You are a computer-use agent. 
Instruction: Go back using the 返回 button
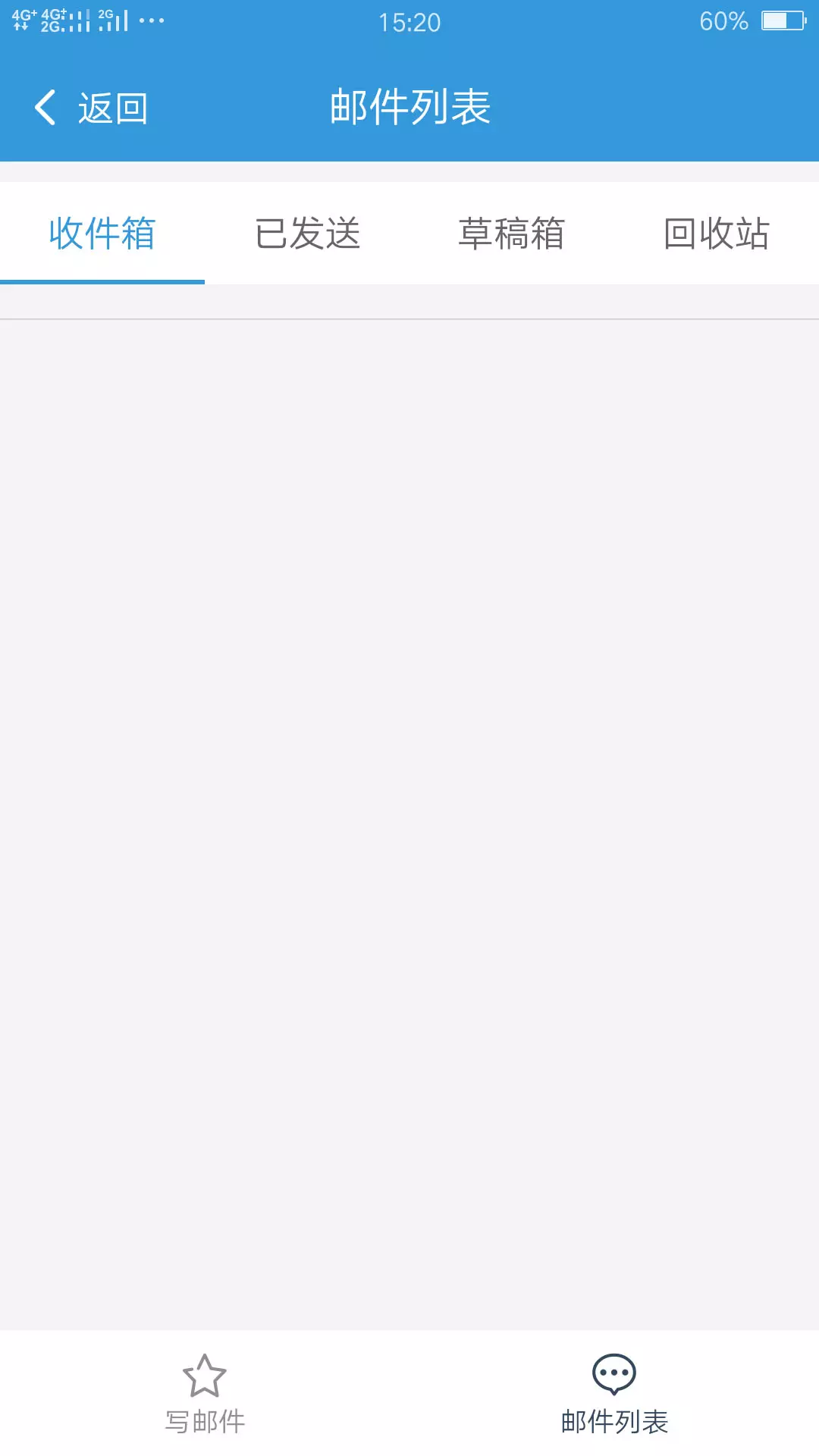point(91,108)
